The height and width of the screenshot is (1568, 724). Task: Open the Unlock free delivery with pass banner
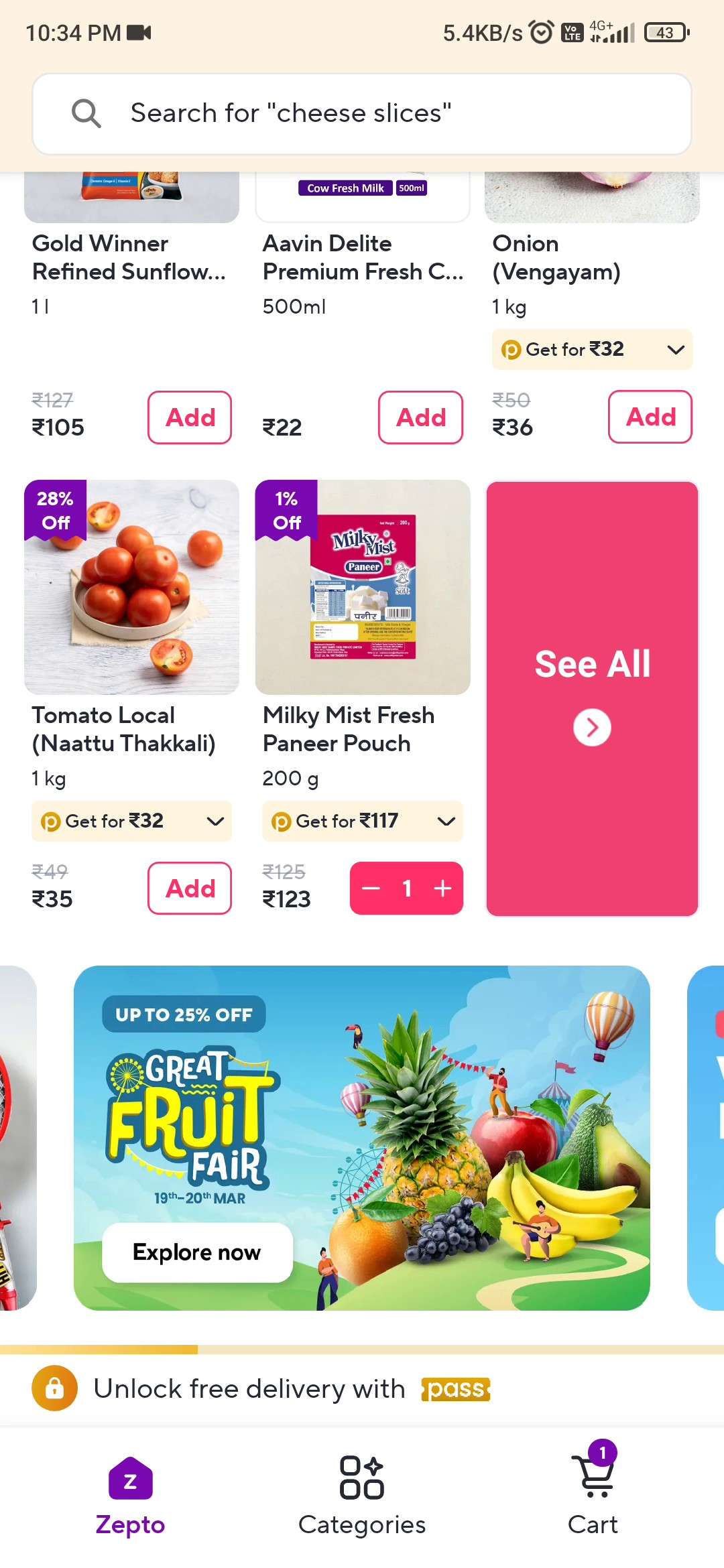tap(362, 1389)
